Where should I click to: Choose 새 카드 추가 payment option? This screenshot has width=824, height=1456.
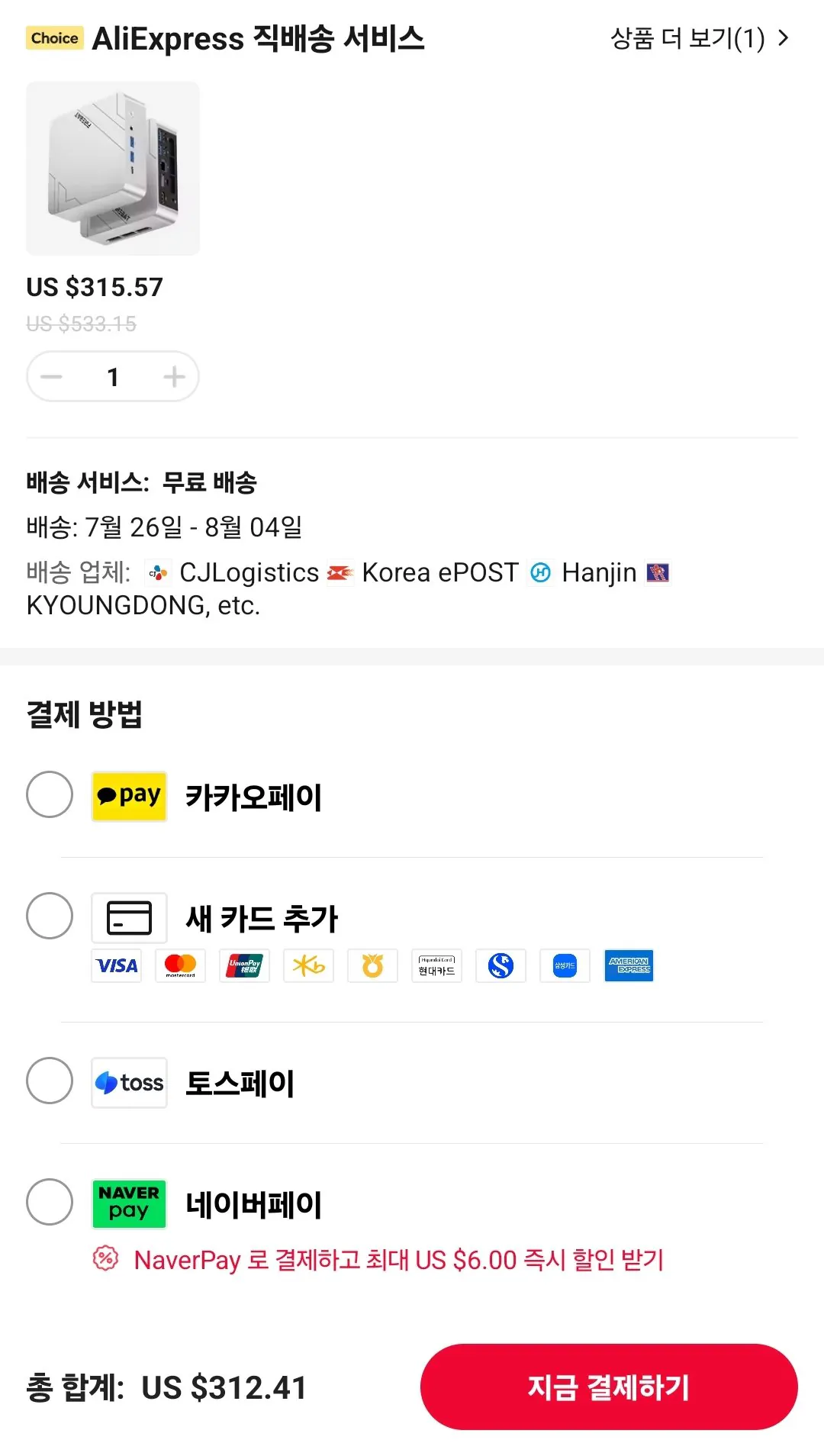tap(50, 916)
